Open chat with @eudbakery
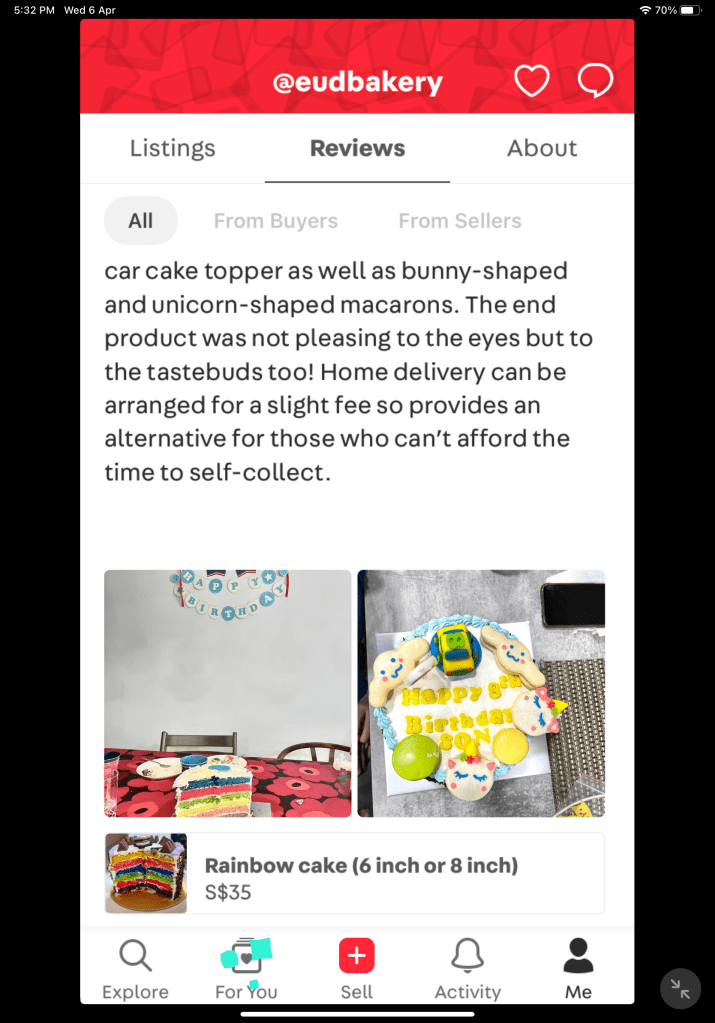This screenshot has width=715, height=1023. tap(595, 81)
